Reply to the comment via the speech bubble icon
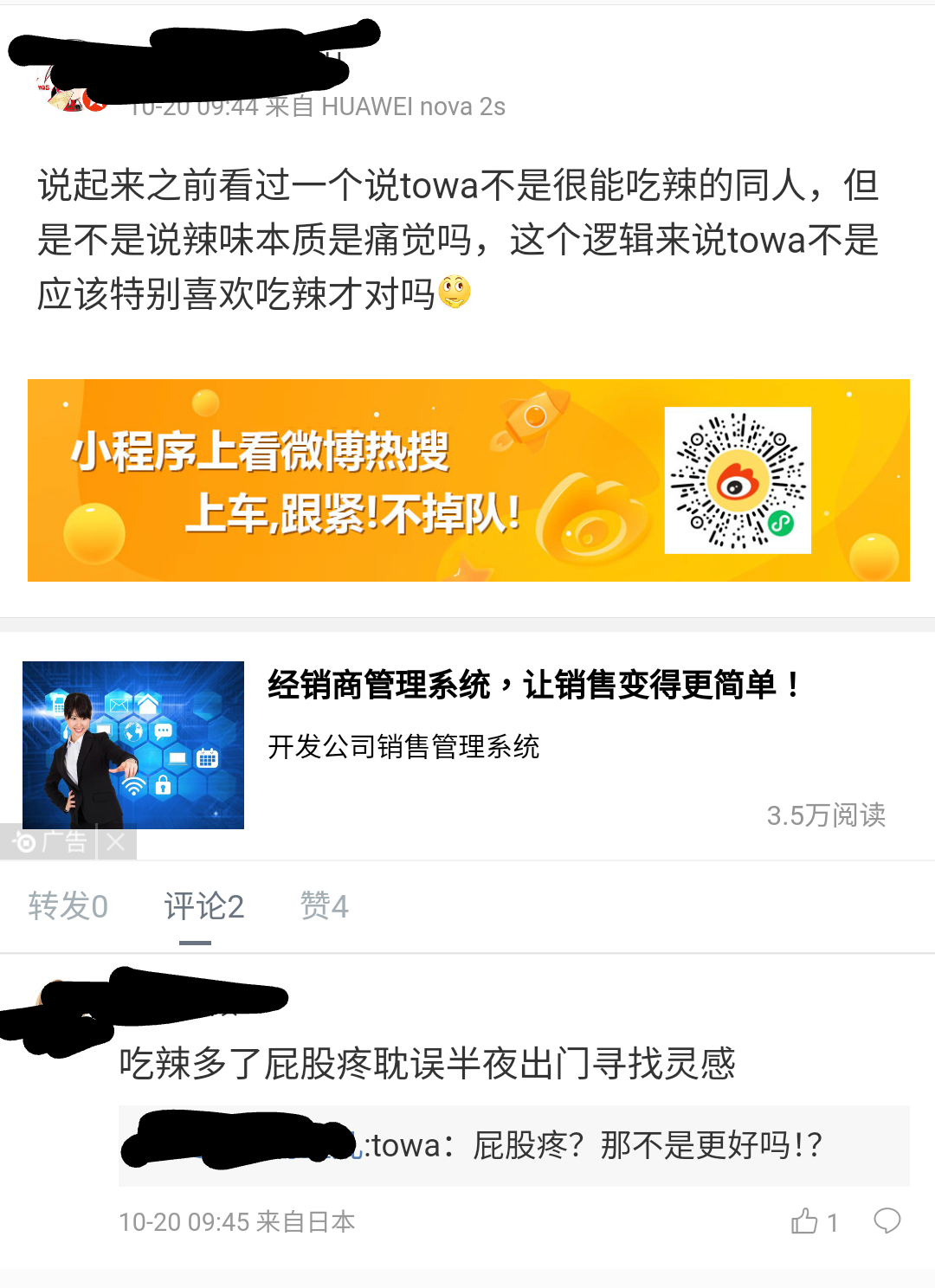Screen dimensions: 935x1288 887,1220
